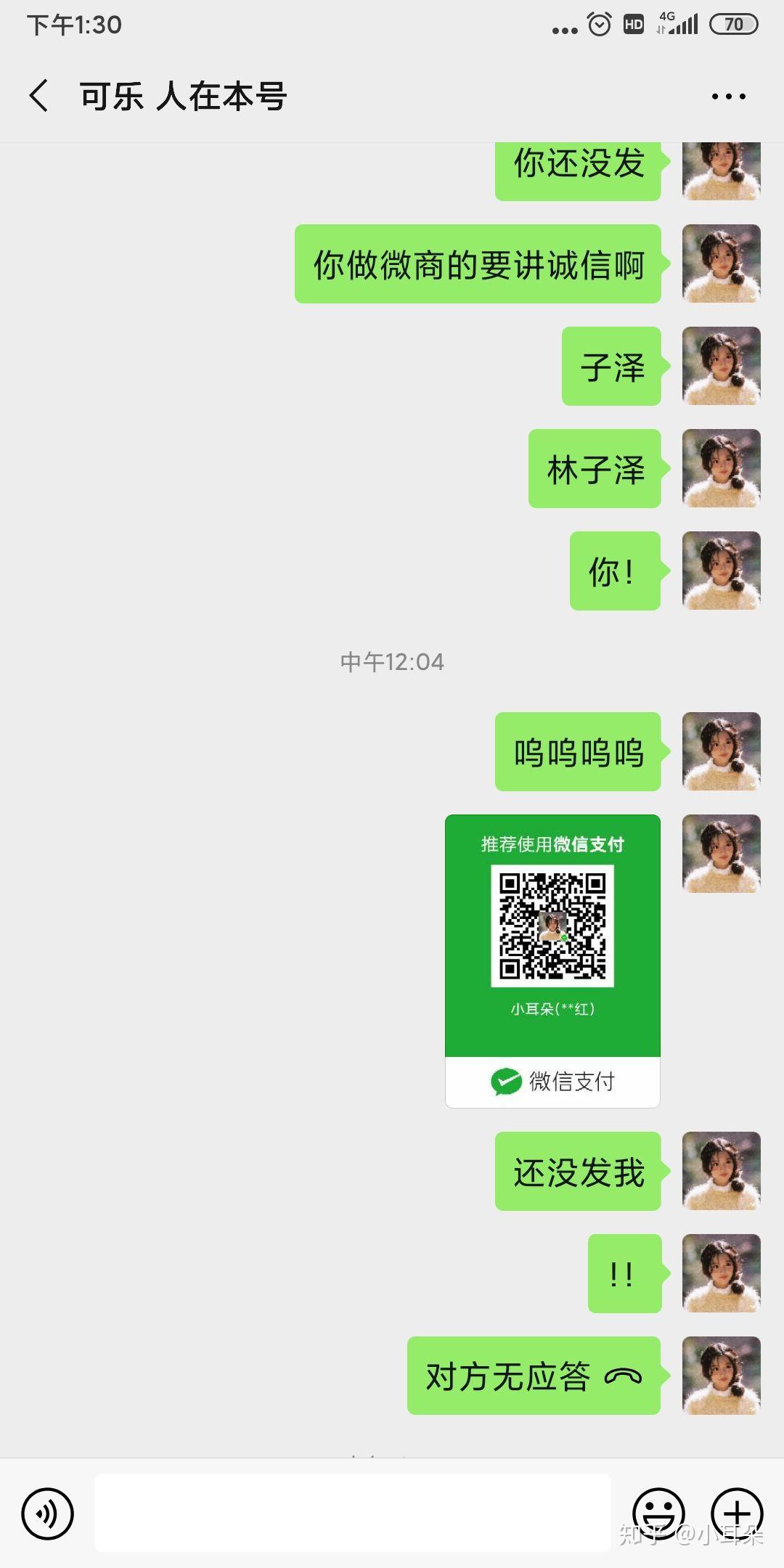Open the chat info overflow menu
Viewport: 784px width, 1568px height.
tap(728, 97)
